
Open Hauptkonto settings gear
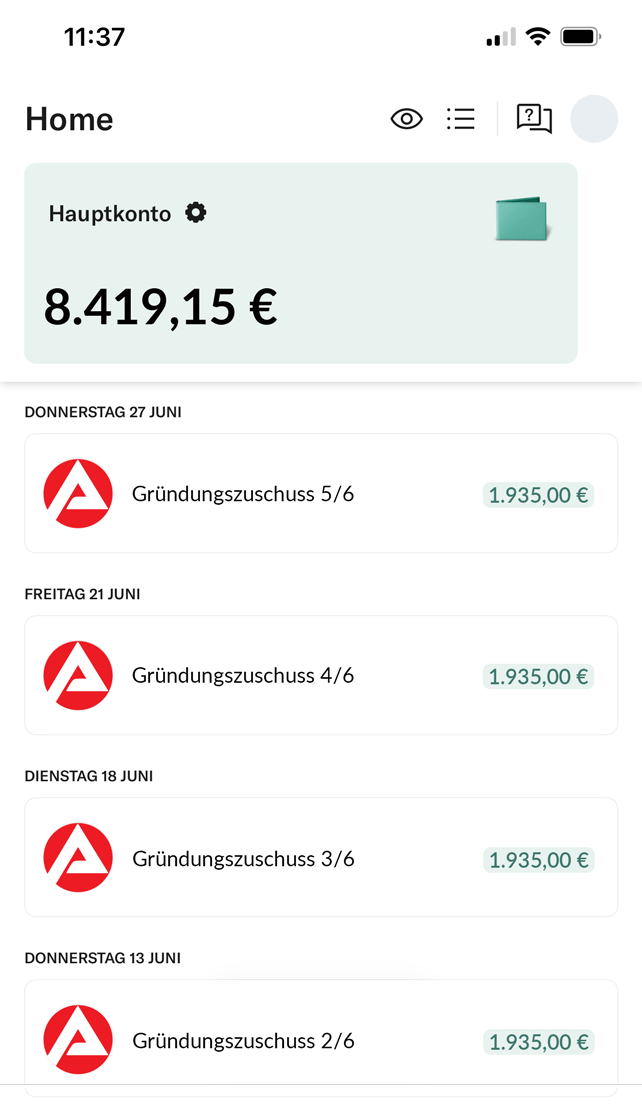pyautogui.click(x=196, y=213)
